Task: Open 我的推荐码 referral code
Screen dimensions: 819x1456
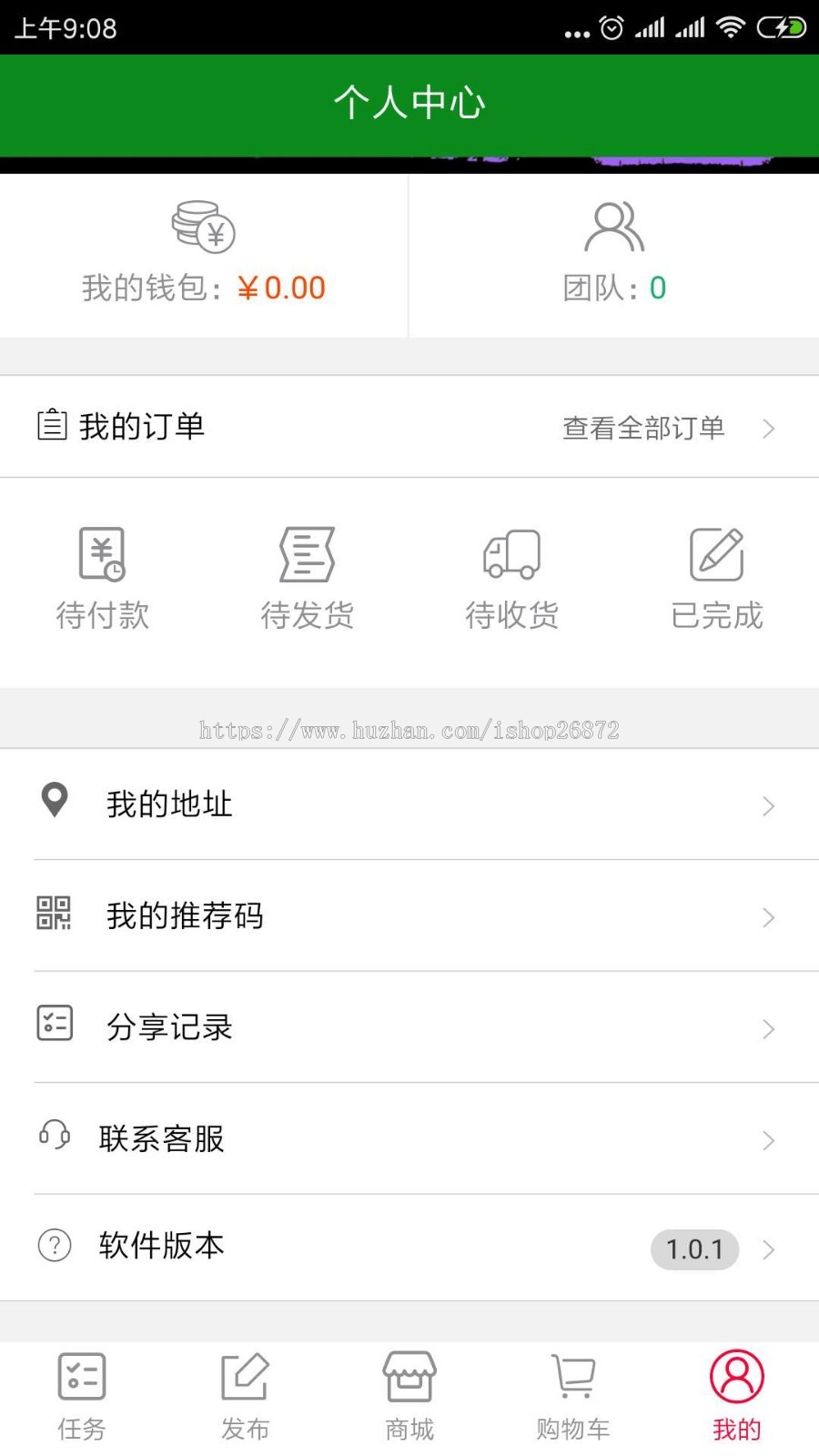Action: click(x=409, y=915)
